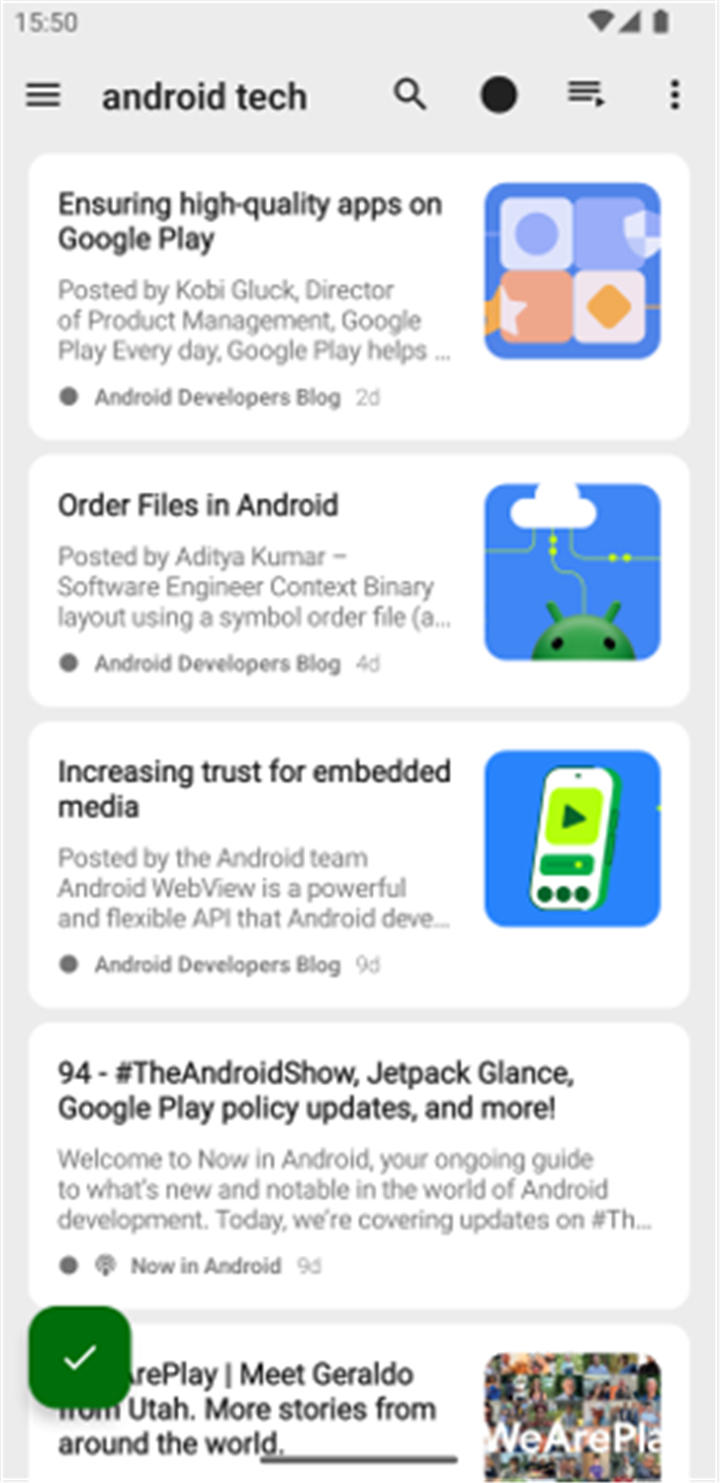Viewport: 720px width, 1483px height.
Task: Tap the filled circle filter icon
Action: 498,95
